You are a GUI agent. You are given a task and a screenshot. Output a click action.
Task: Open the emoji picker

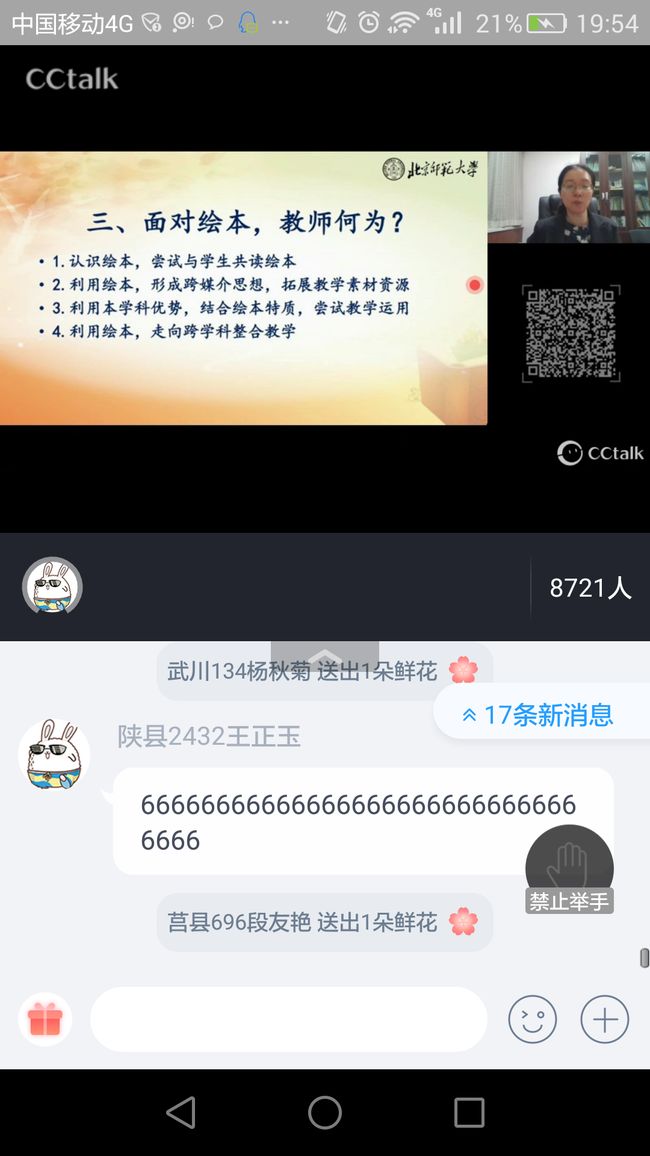coord(532,1020)
